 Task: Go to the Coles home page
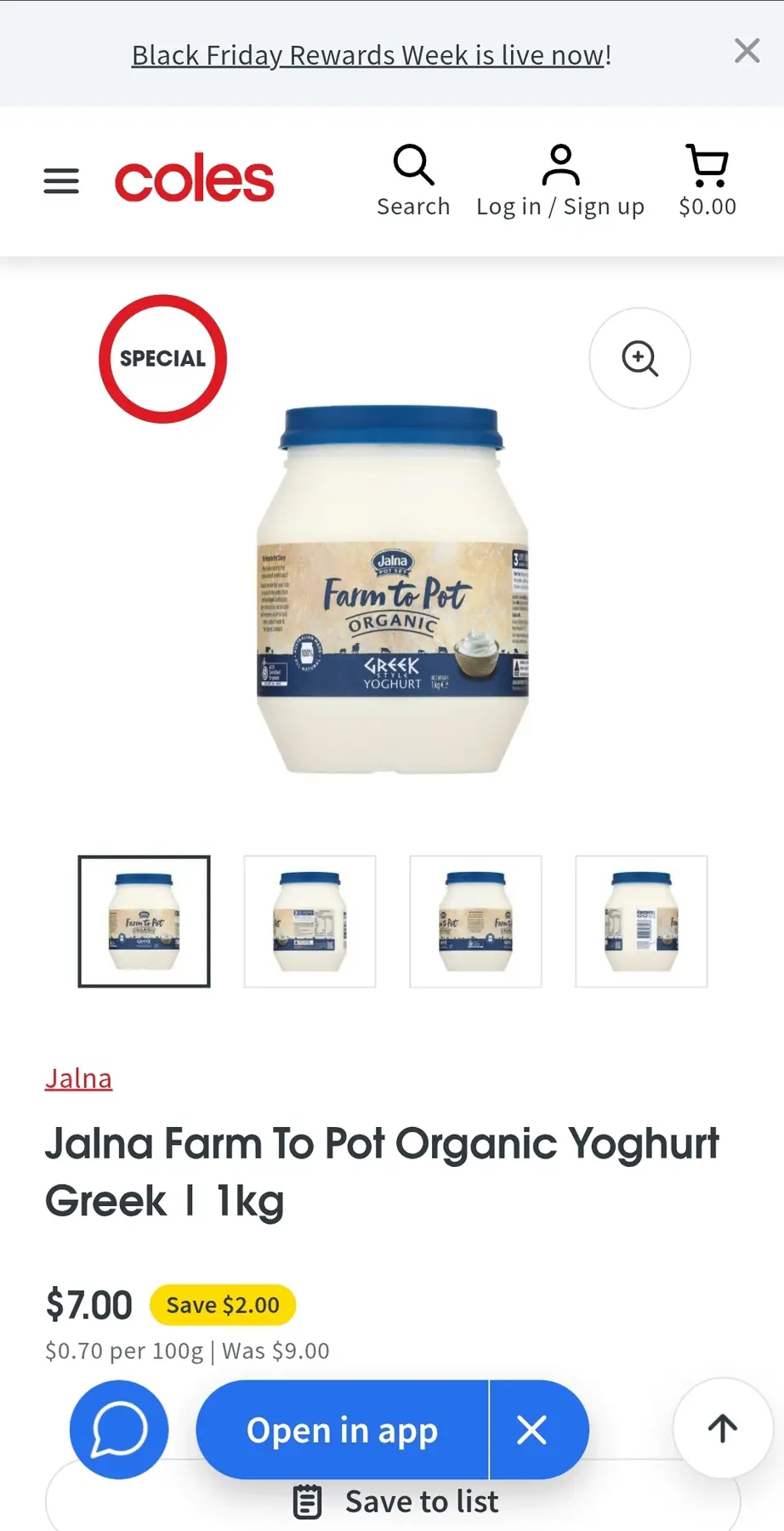pos(195,179)
